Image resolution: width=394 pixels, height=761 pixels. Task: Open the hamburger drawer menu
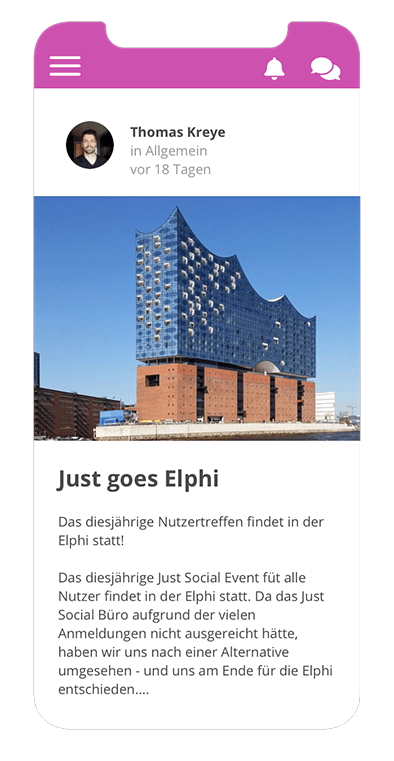pyautogui.click(x=65, y=66)
